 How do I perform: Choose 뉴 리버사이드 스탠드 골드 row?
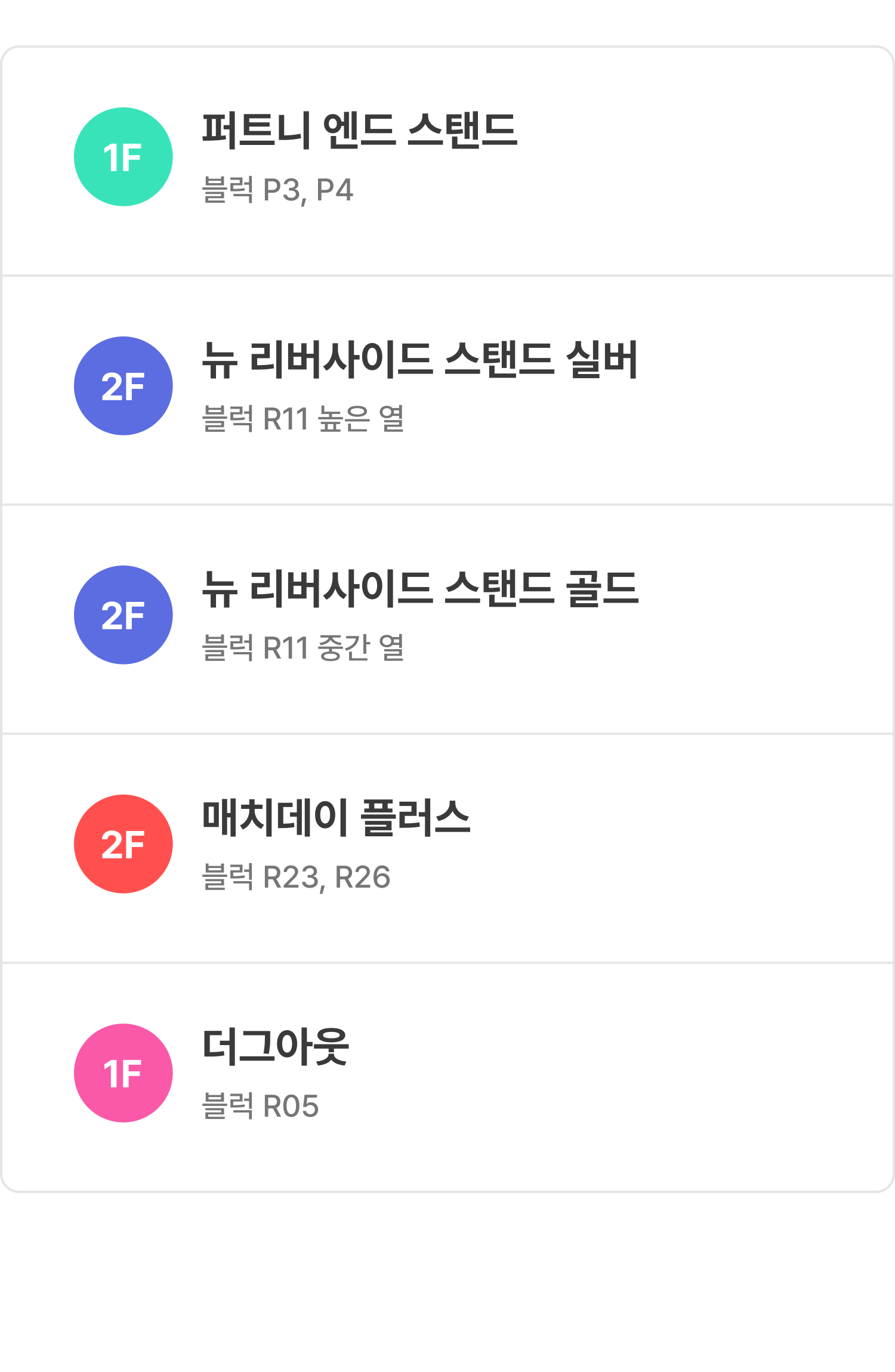click(x=447, y=616)
